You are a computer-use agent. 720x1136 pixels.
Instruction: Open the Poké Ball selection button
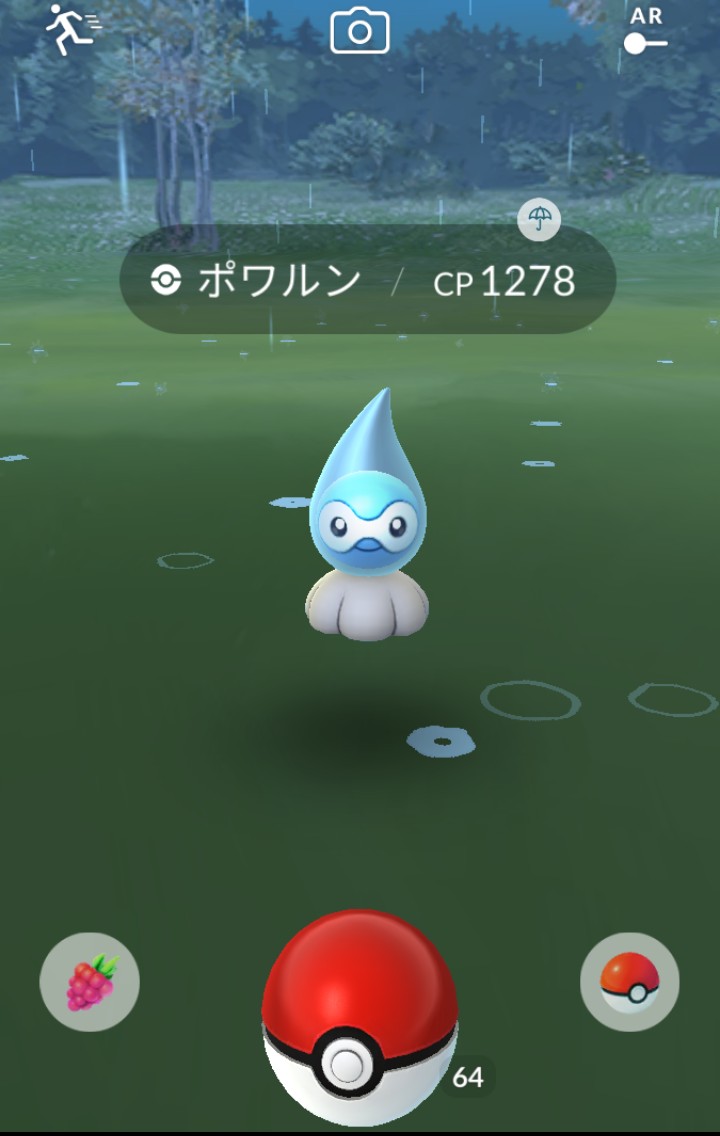(x=629, y=982)
